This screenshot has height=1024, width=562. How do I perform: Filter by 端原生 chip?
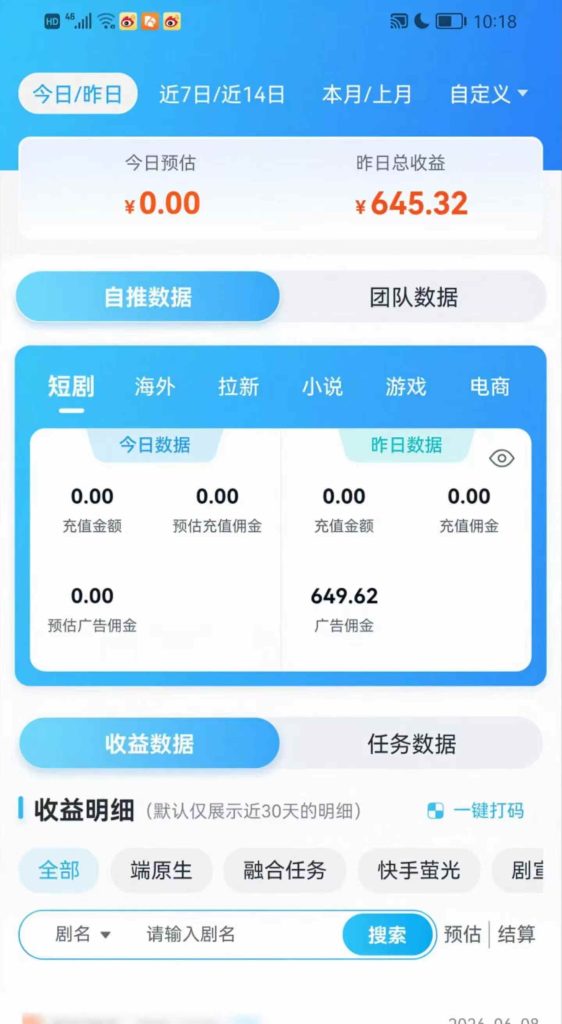tap(161, 871)
